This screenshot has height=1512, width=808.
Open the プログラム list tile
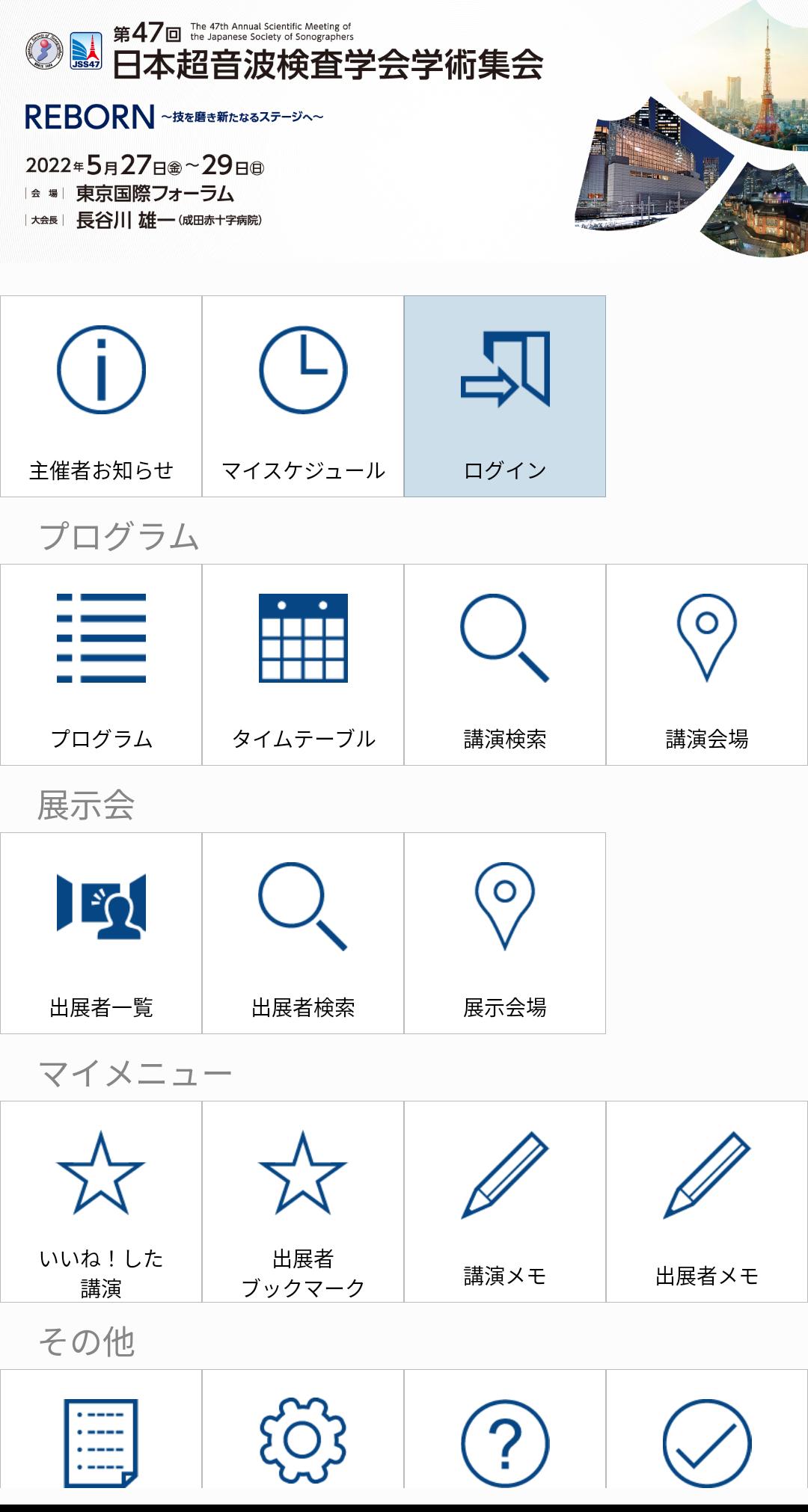click(x=101, y=665)
